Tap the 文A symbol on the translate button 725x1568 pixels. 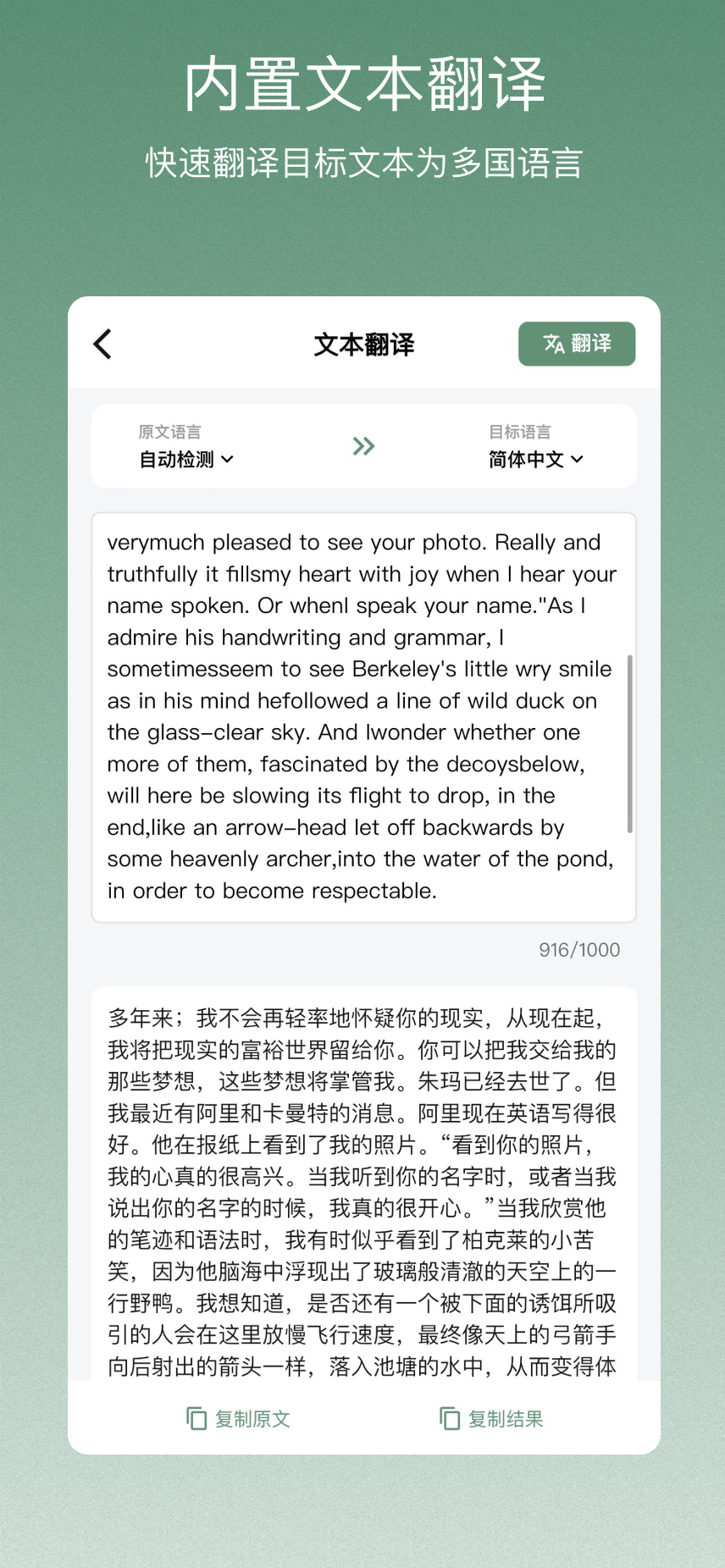coord(553,344)
